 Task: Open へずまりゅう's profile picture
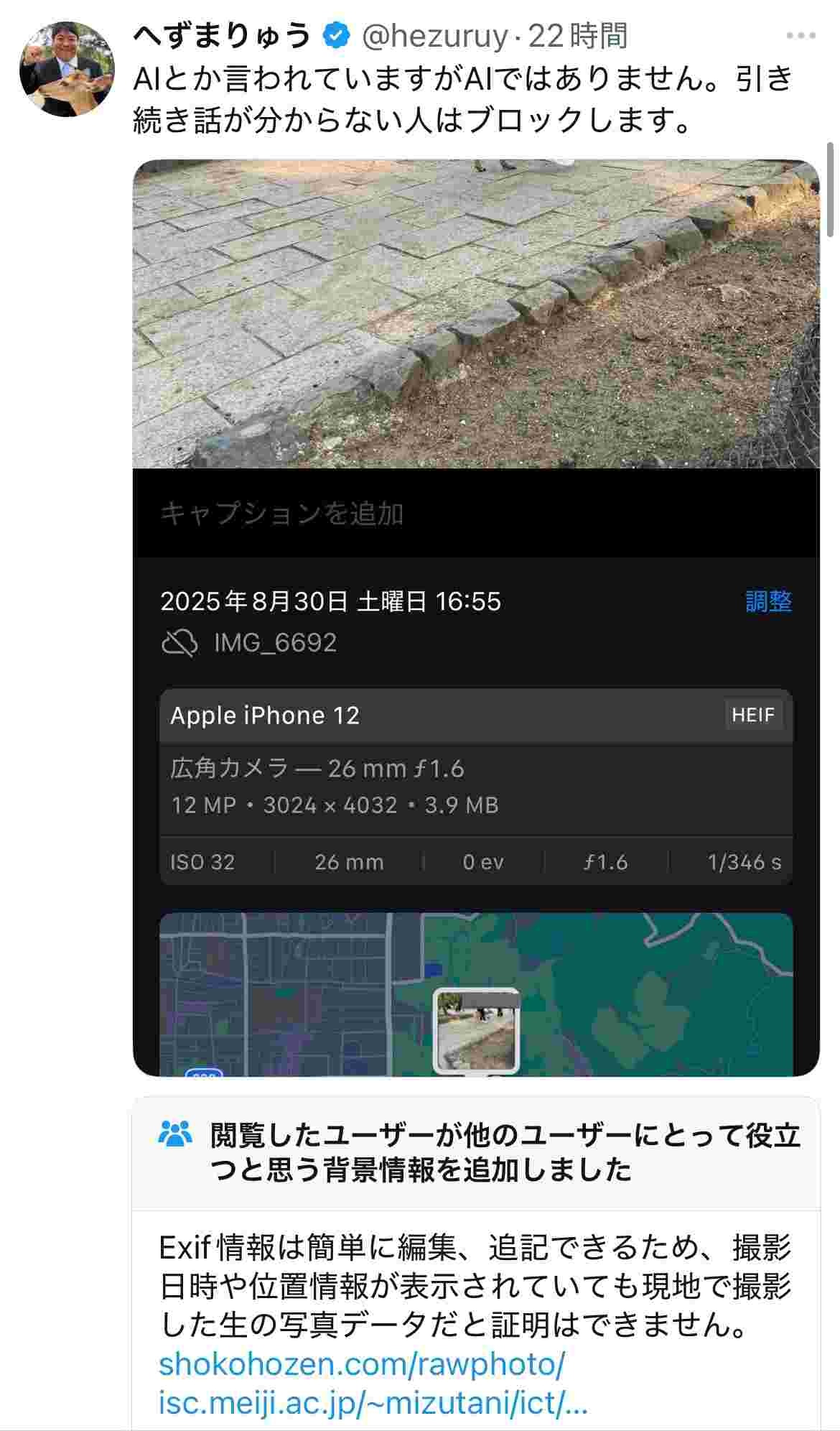(x=67, y=70)
